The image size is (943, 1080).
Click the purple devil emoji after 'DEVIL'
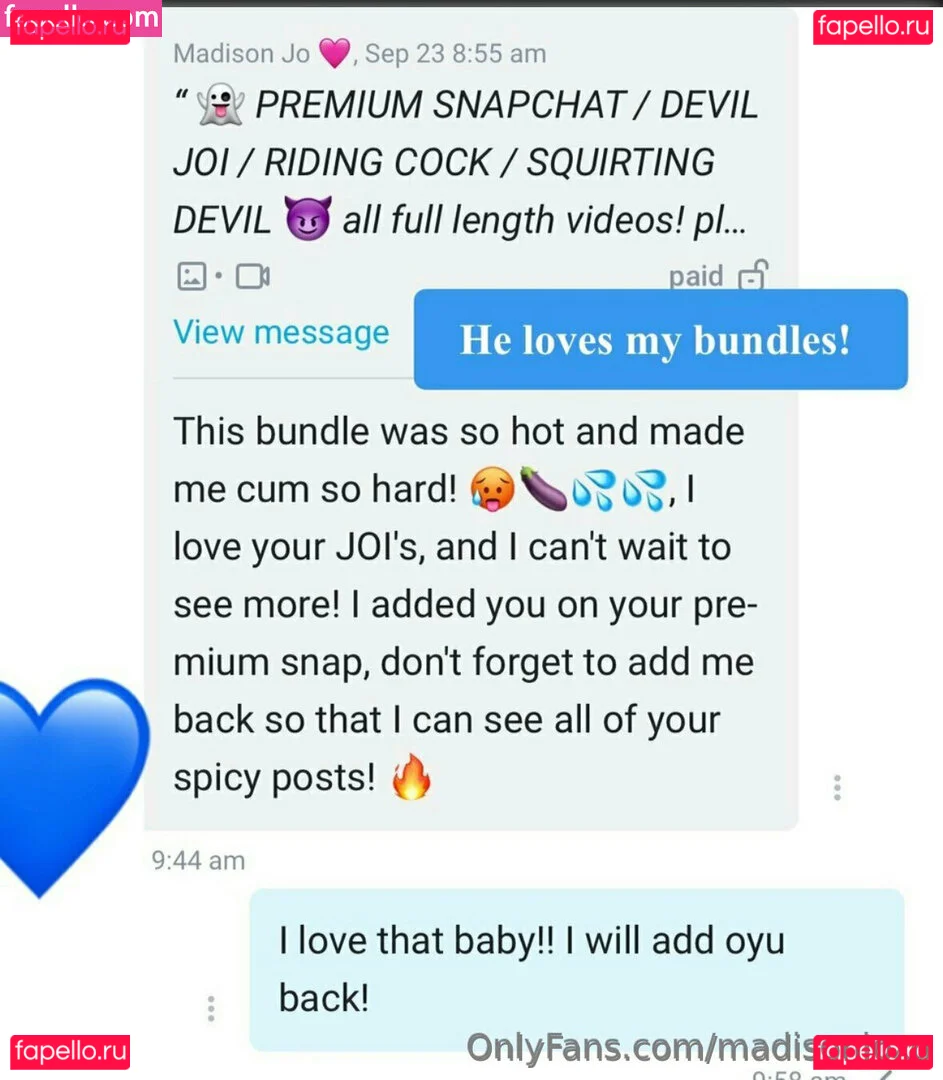[307, 219]
